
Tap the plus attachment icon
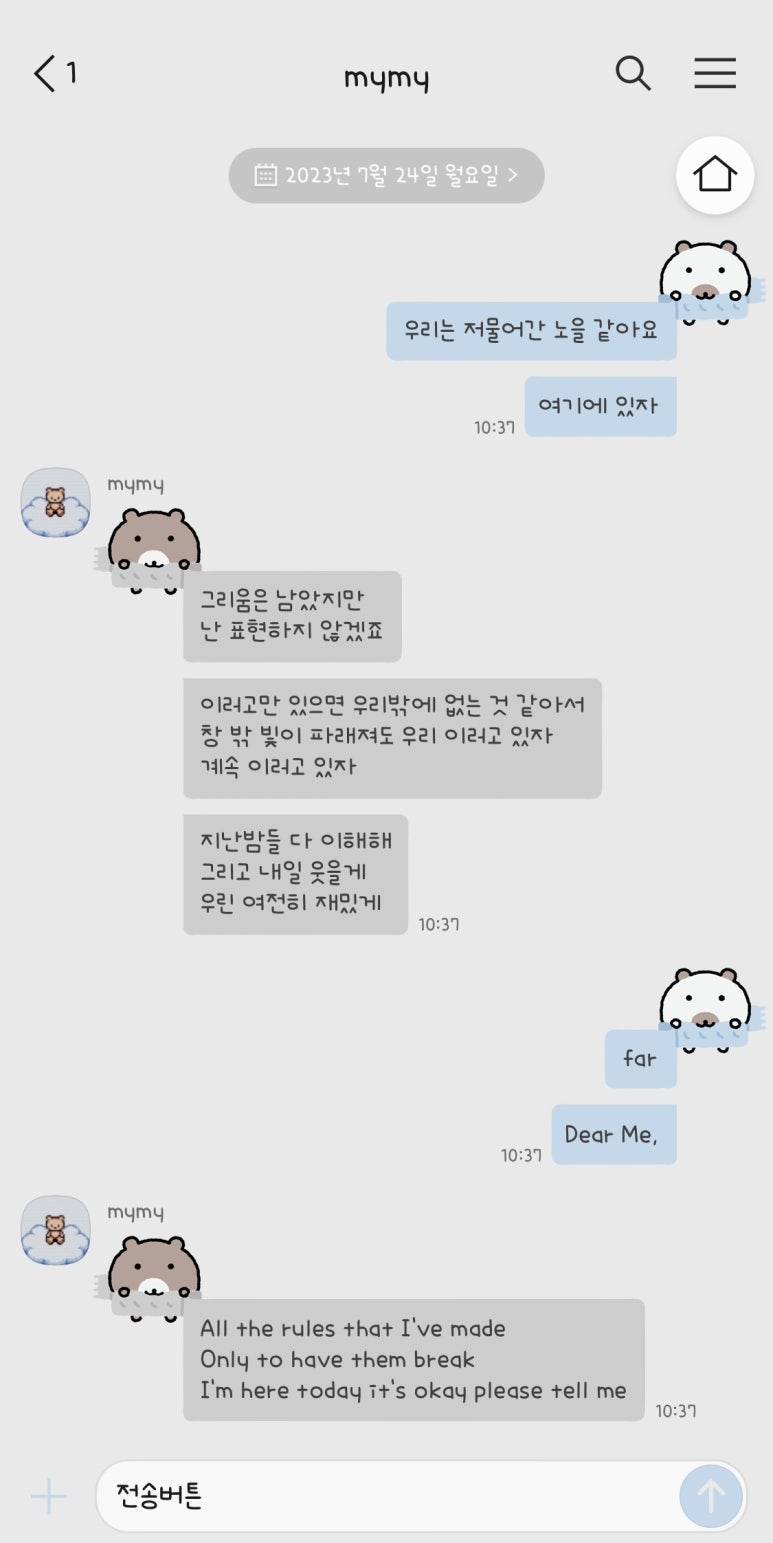[48, 1497]
